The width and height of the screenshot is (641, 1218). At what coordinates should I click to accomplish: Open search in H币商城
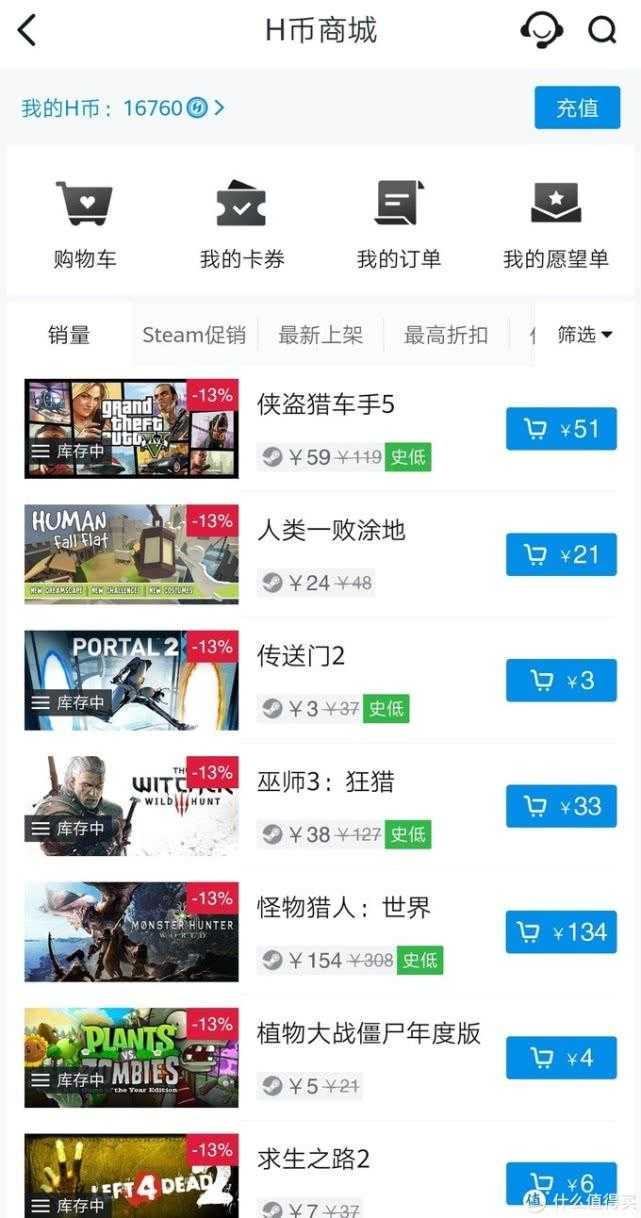click(602, 31)
